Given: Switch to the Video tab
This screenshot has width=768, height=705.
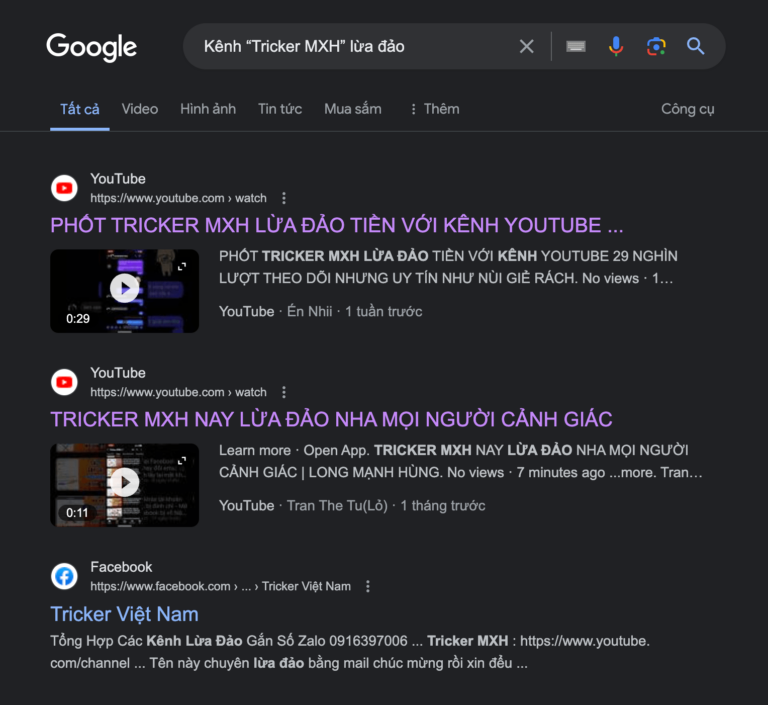Looking at the screenshot, I should [x=140, y=109].
